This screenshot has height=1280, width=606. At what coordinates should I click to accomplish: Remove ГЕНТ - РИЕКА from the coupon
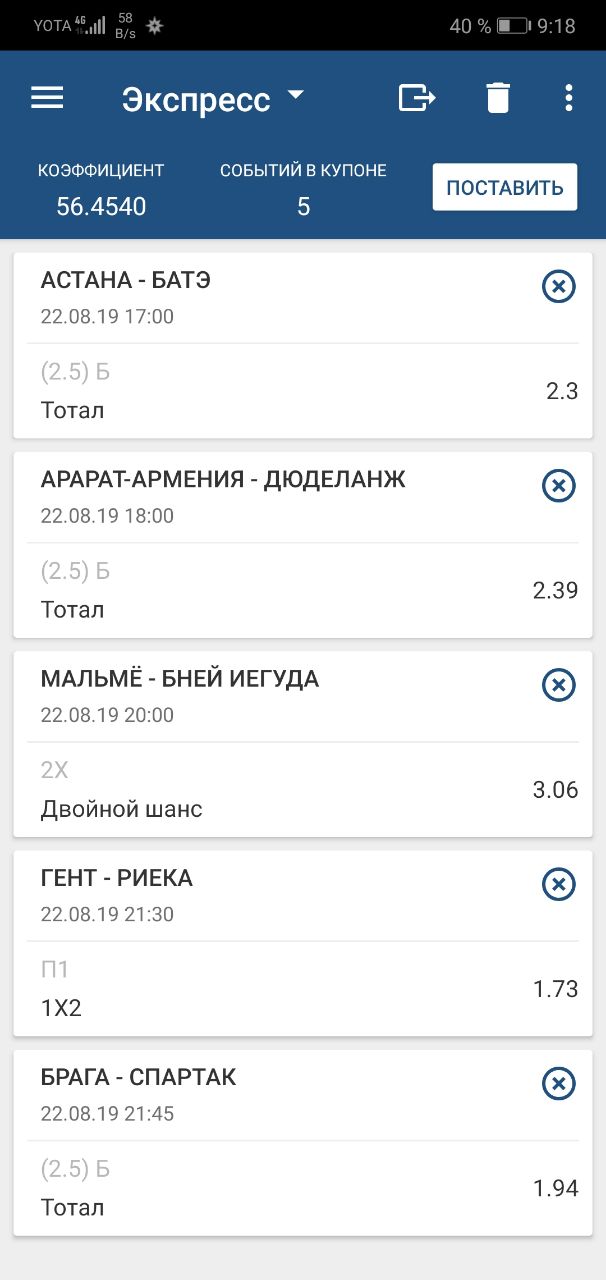click(559, 884)
